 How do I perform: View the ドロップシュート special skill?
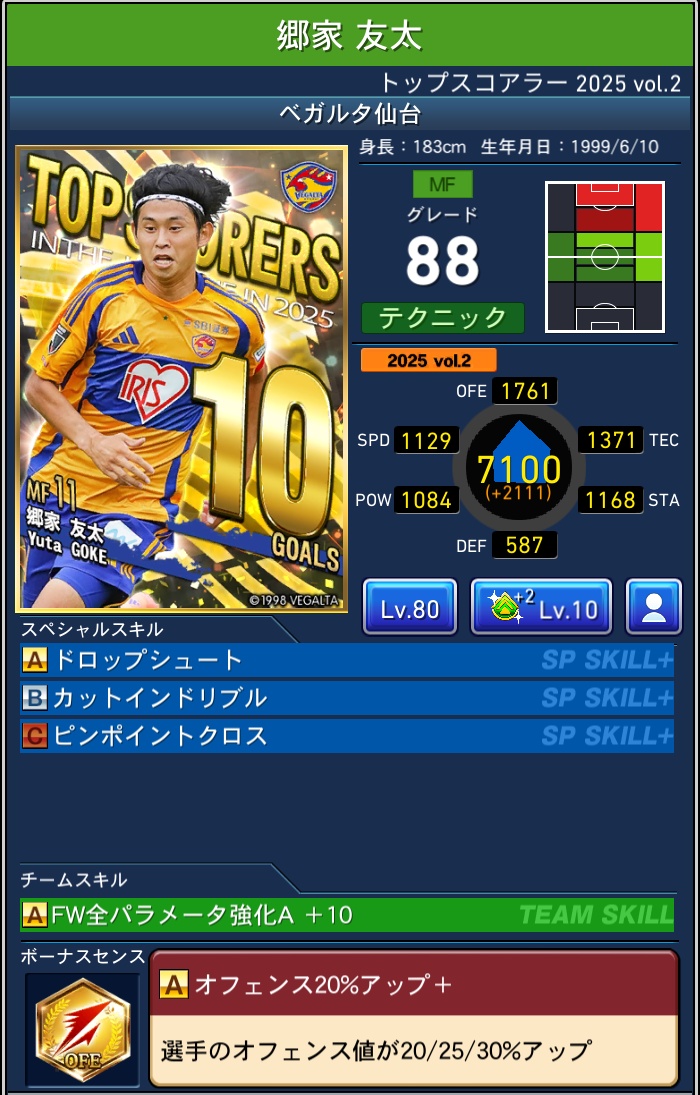(346, 660)
